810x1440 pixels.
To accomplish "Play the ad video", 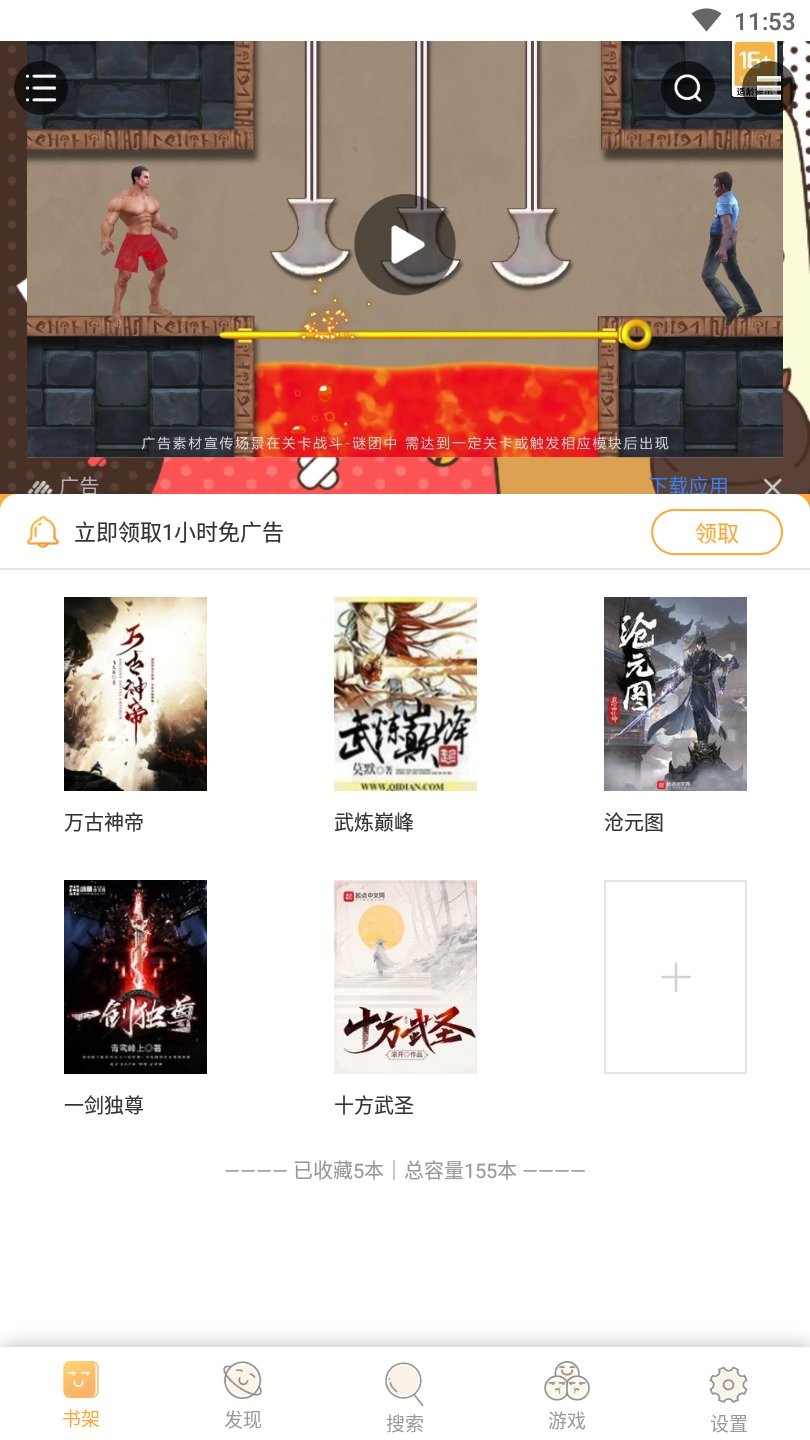I will [405, 245].
